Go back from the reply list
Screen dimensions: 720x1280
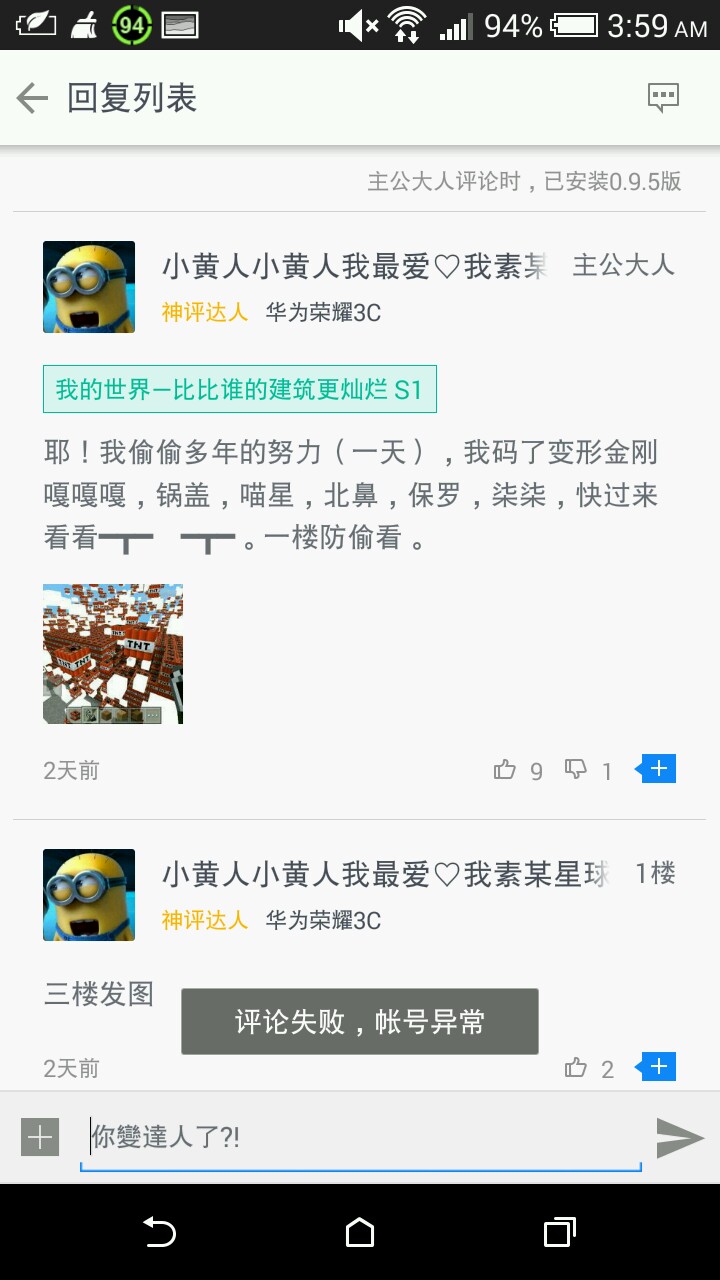tap(33, 98)
